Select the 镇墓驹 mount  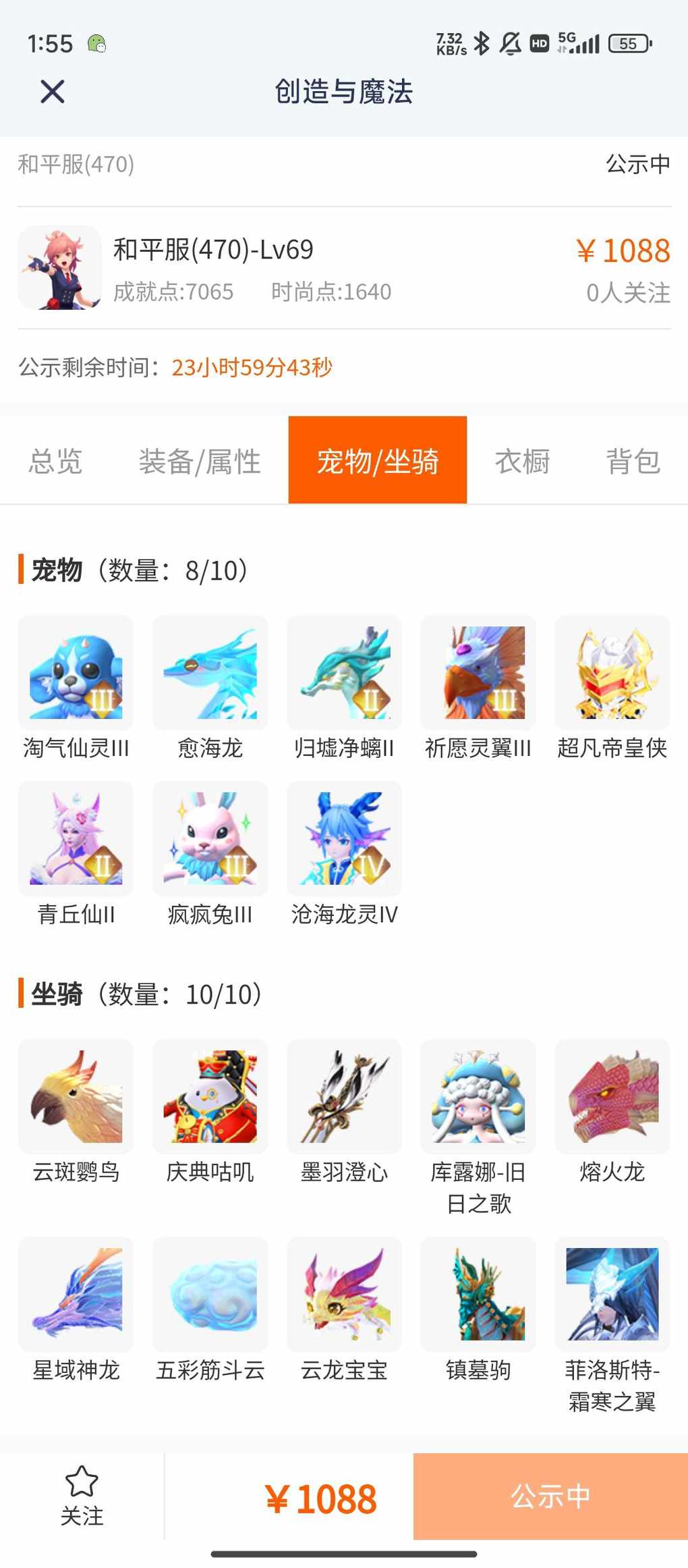click(x=478, y=1294)
